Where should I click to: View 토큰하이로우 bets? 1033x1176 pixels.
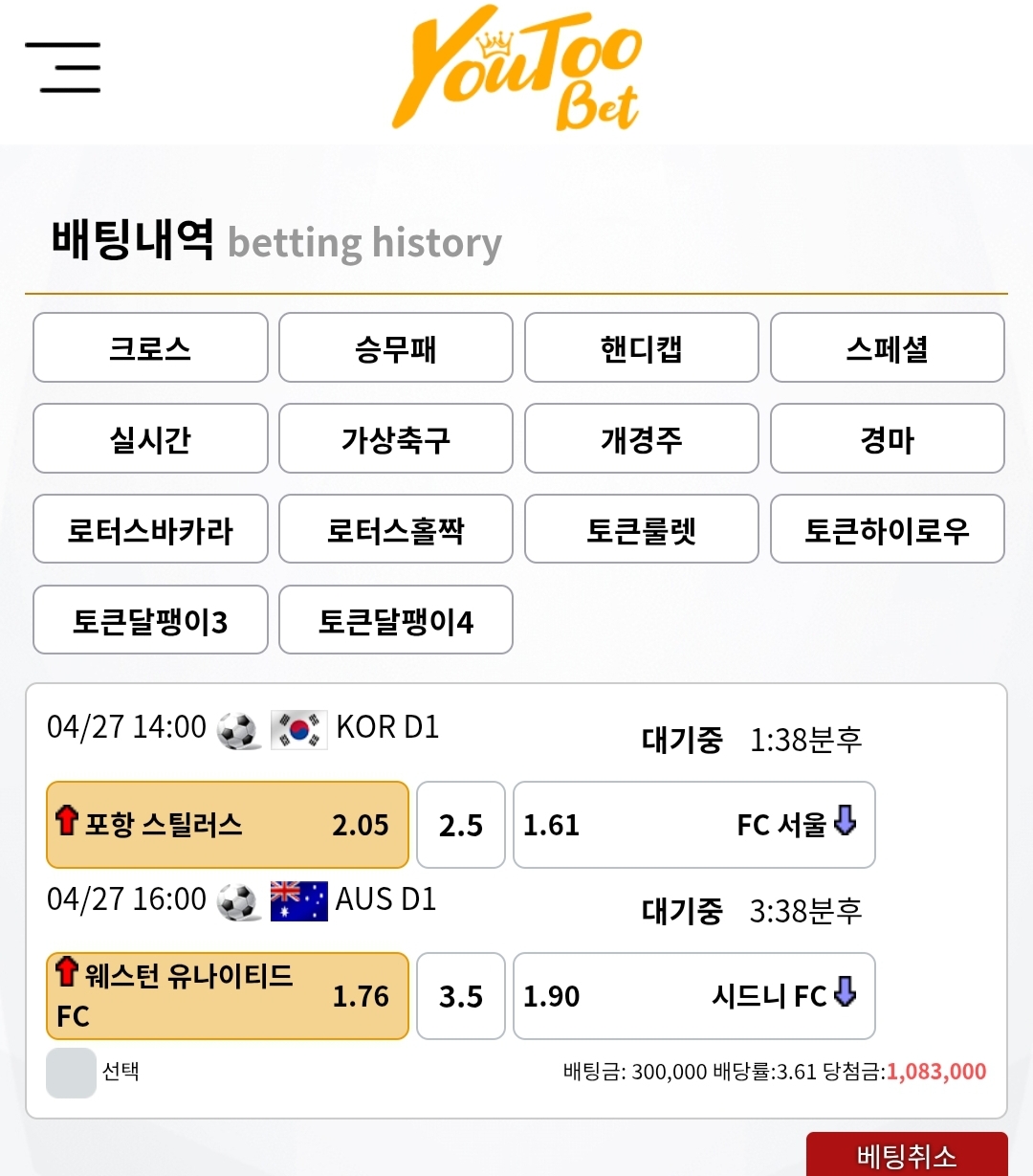point(887,529)
